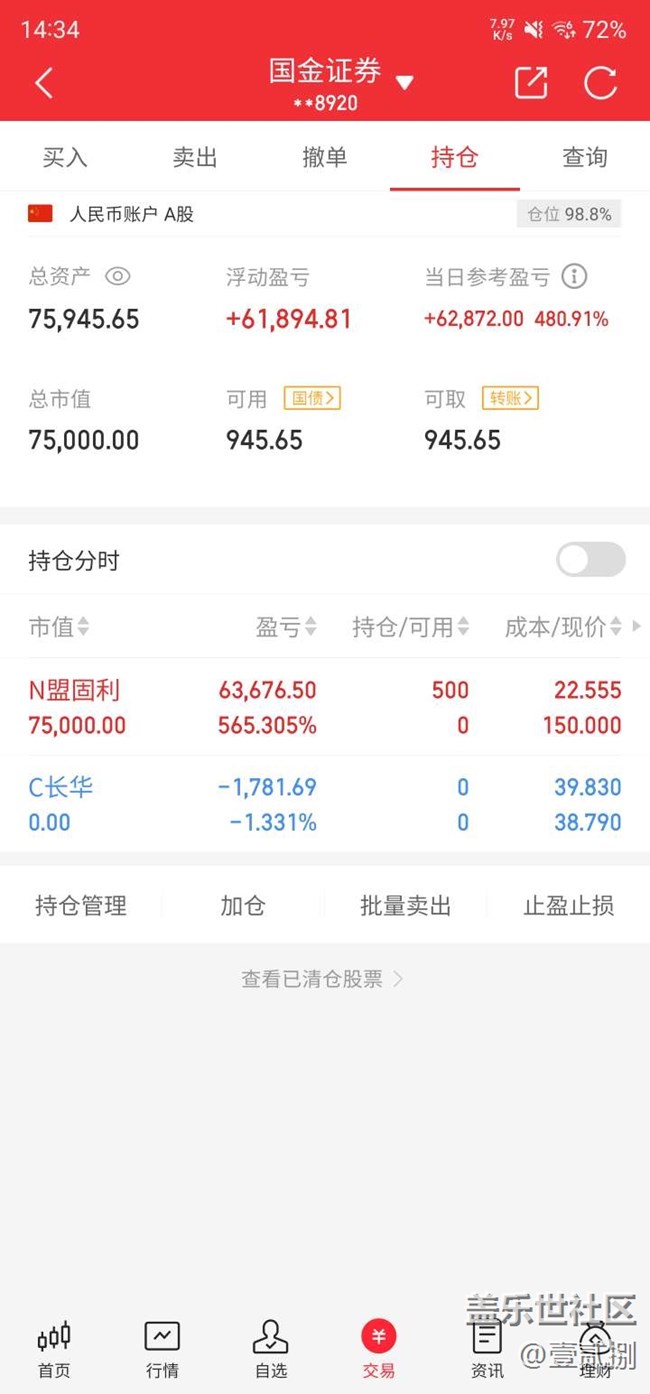The height and width of the screenshot is (1394, 650).
Task: Hide total assets with the eye icon
Action: [x=118, y=276]
